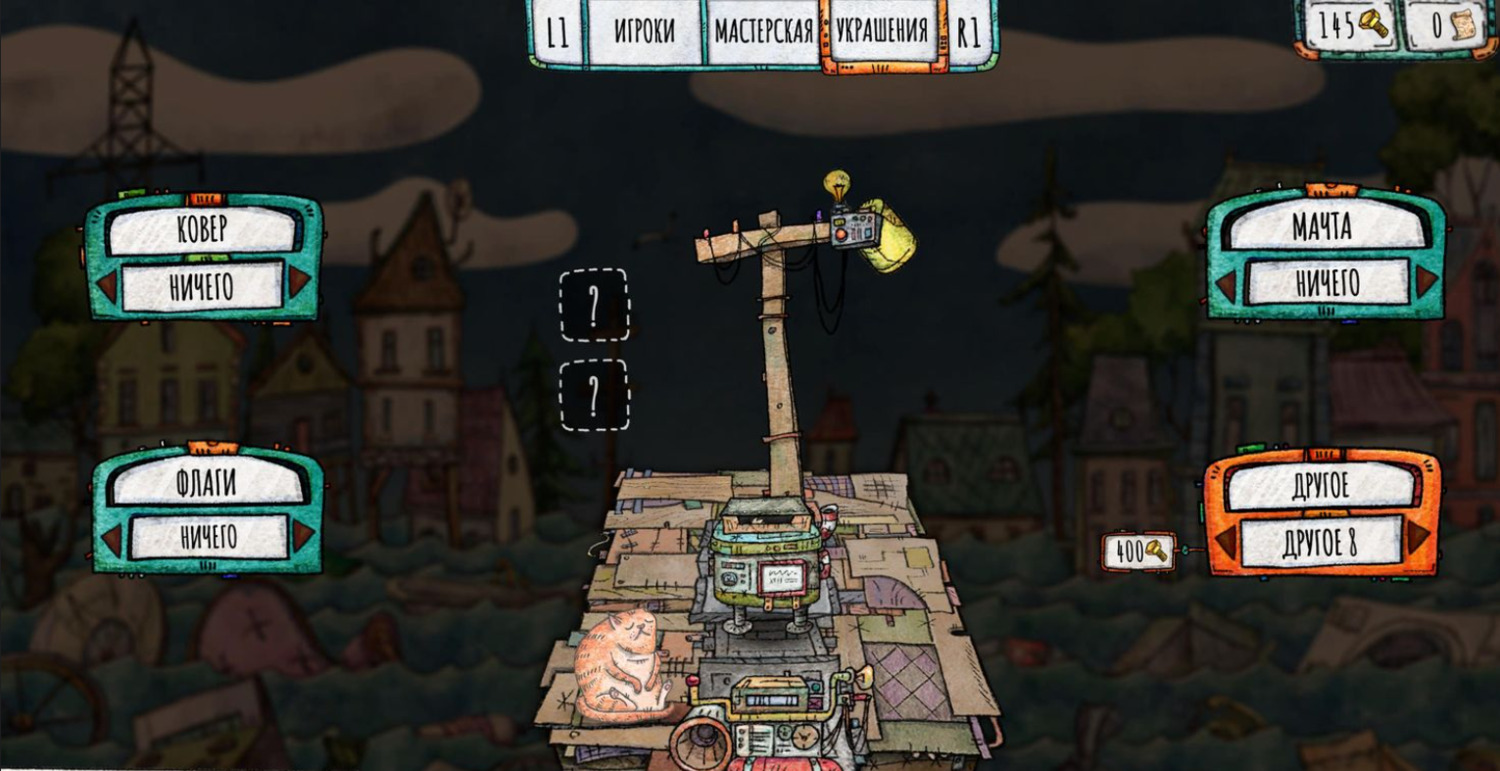Choose next Ковер option
This screenshot has height=771, width=1500.
(298, 284)
